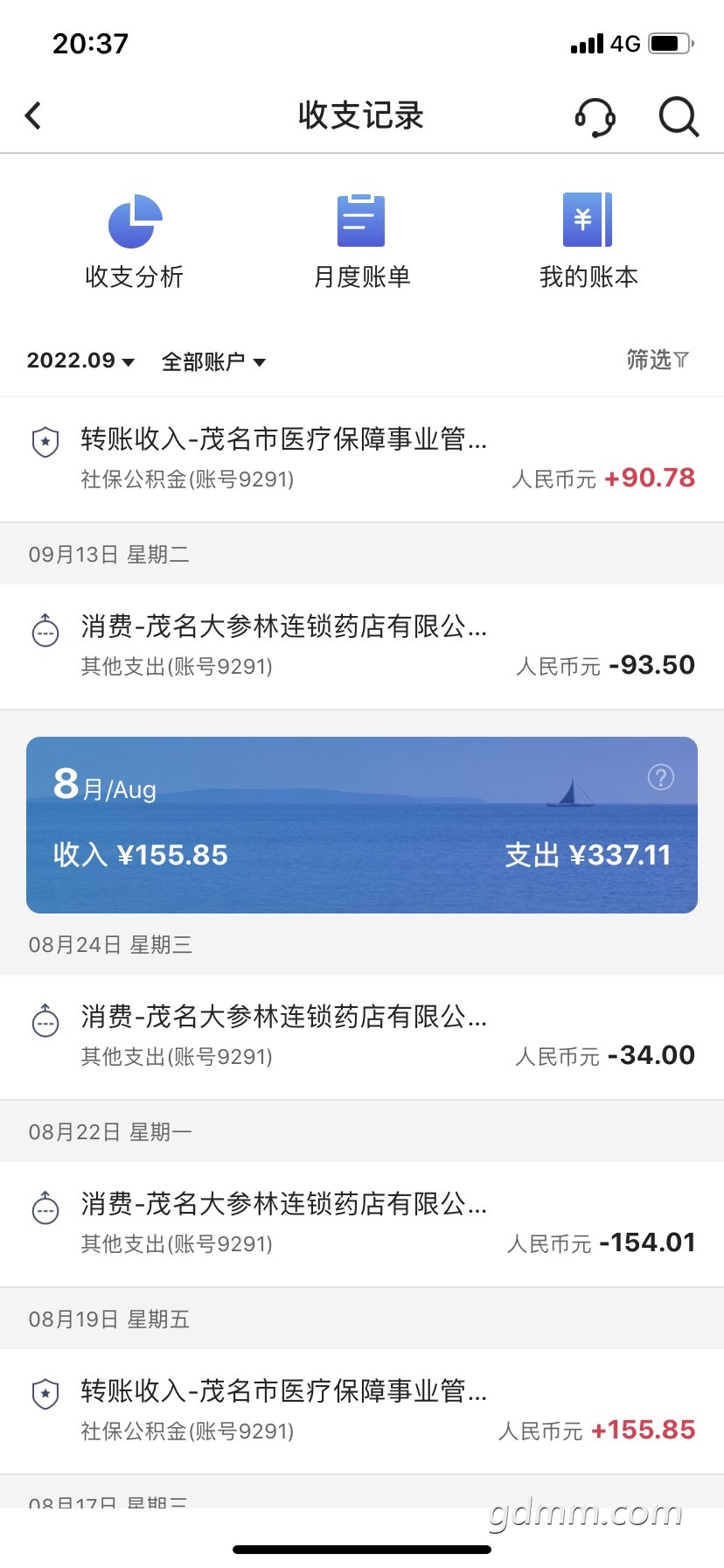Open 收支分析 analysis
Screen dimensions: 724x1568
pos(135,241)
